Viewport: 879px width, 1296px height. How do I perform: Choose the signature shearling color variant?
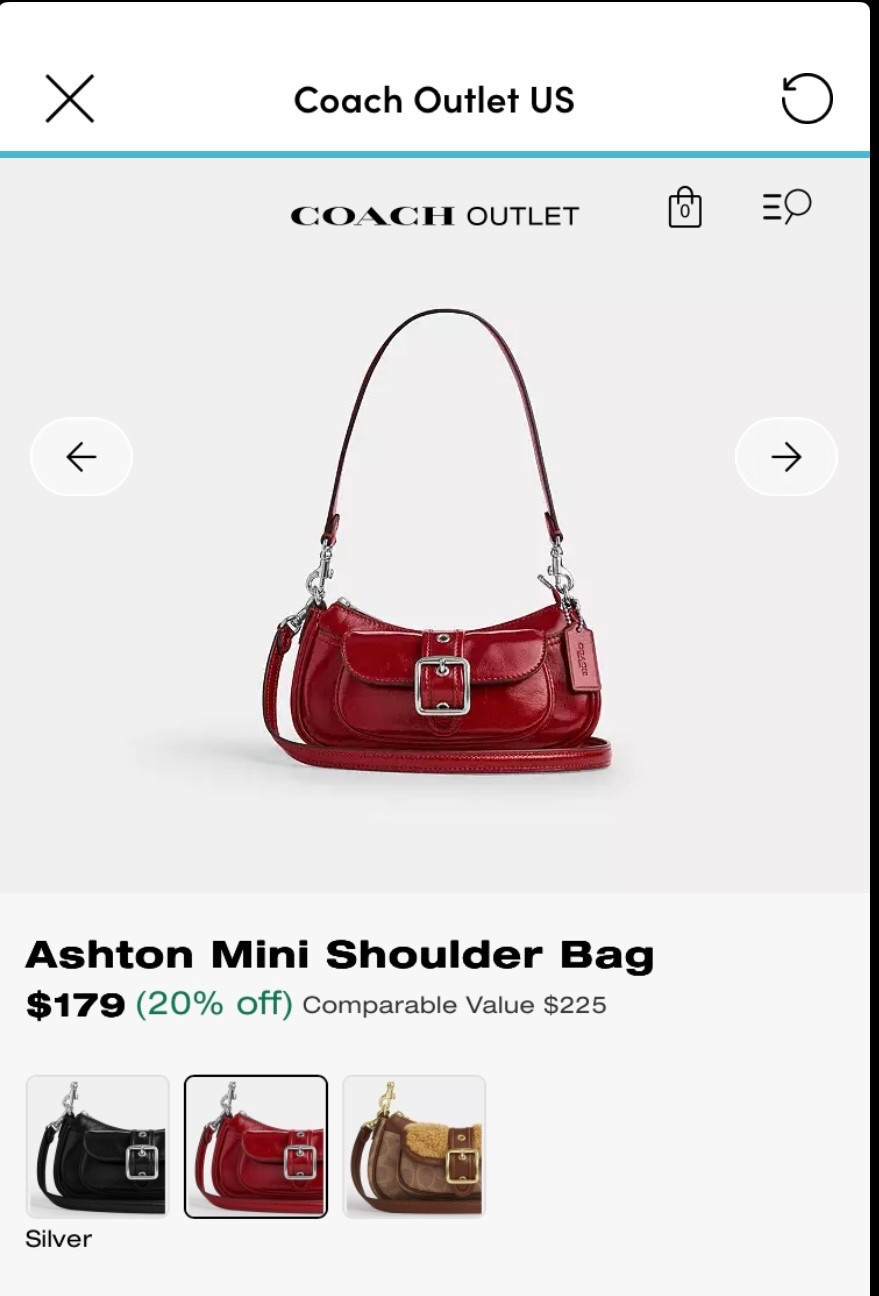coord(414,1146)
